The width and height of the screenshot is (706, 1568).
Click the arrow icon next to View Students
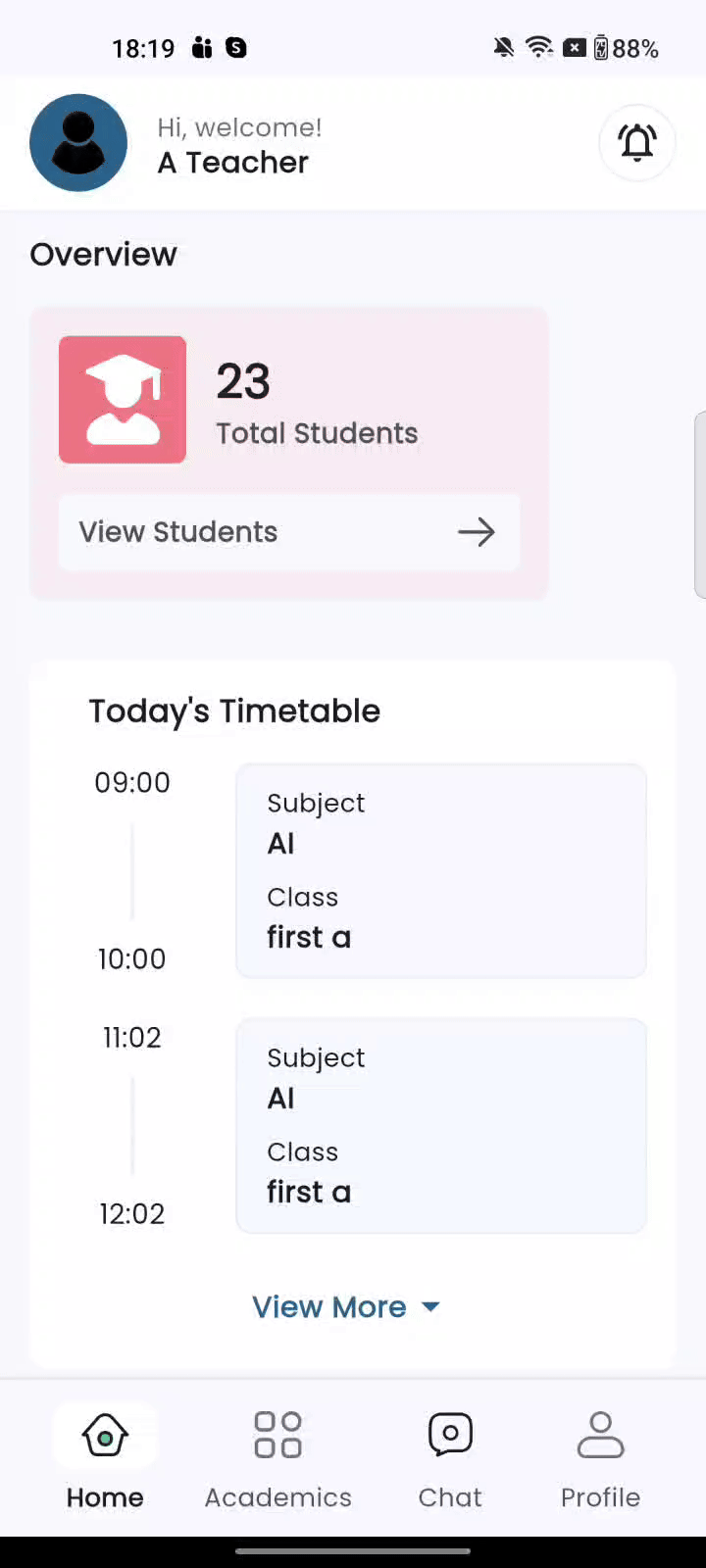pyautogui.click(x=477, y=532)
